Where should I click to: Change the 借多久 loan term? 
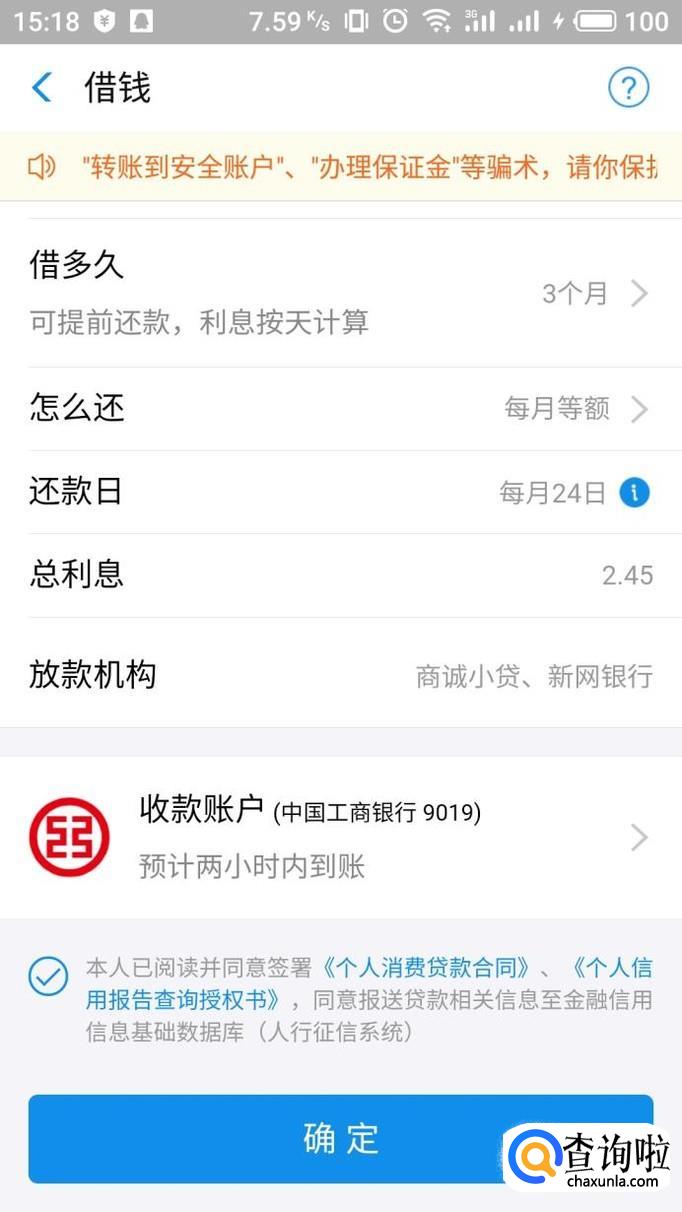click(340, 293)
